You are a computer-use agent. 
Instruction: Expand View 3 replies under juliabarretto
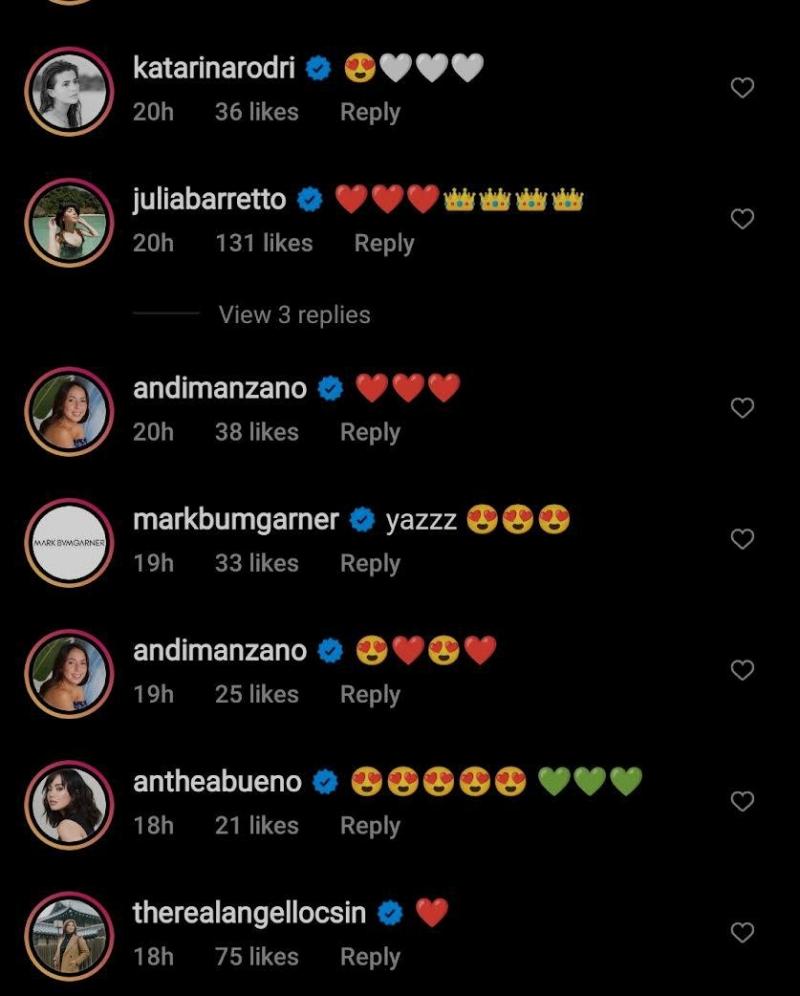[x=294, y=315]
